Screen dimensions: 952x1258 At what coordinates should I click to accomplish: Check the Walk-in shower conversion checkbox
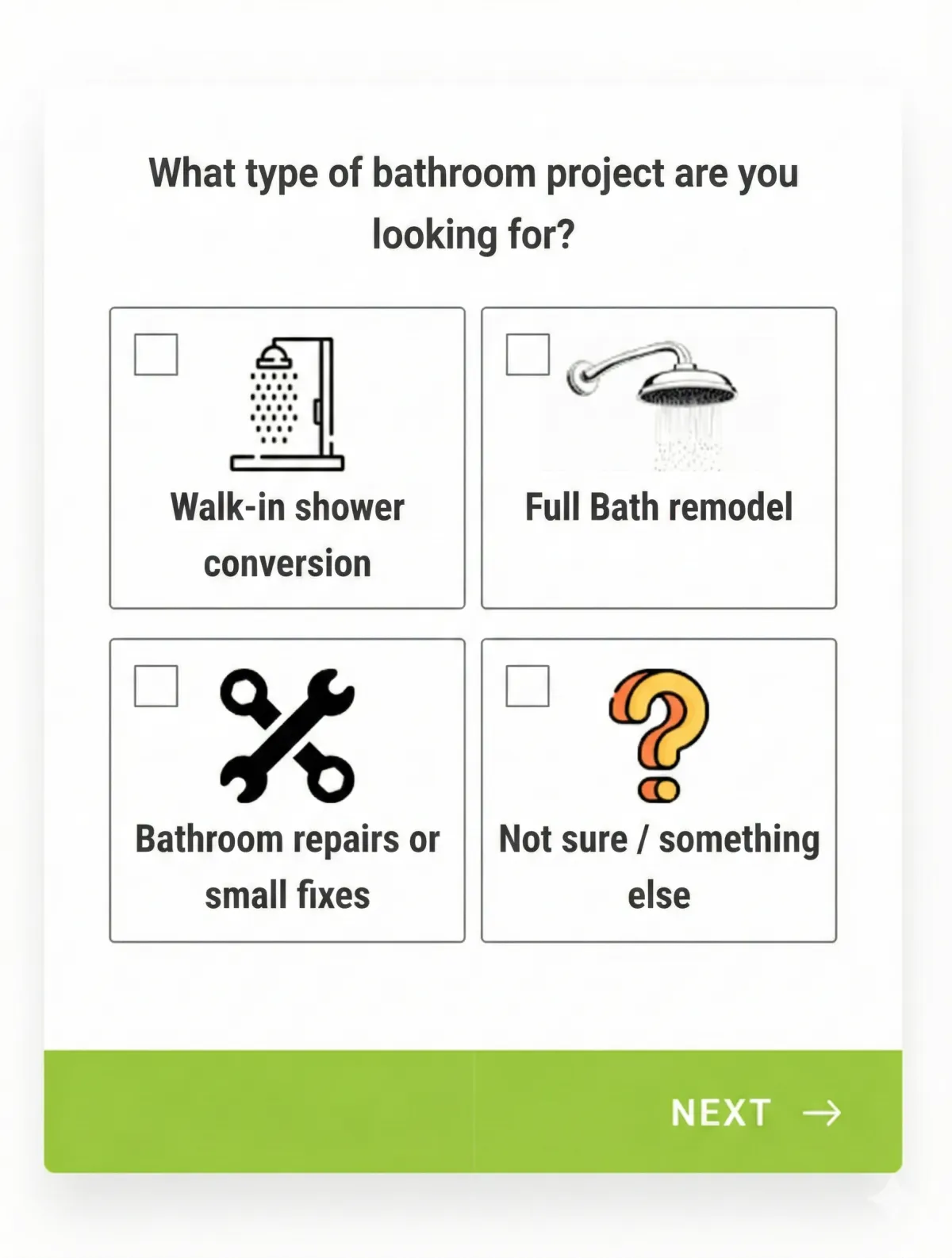pyautogui.click(x=155, y=354)
